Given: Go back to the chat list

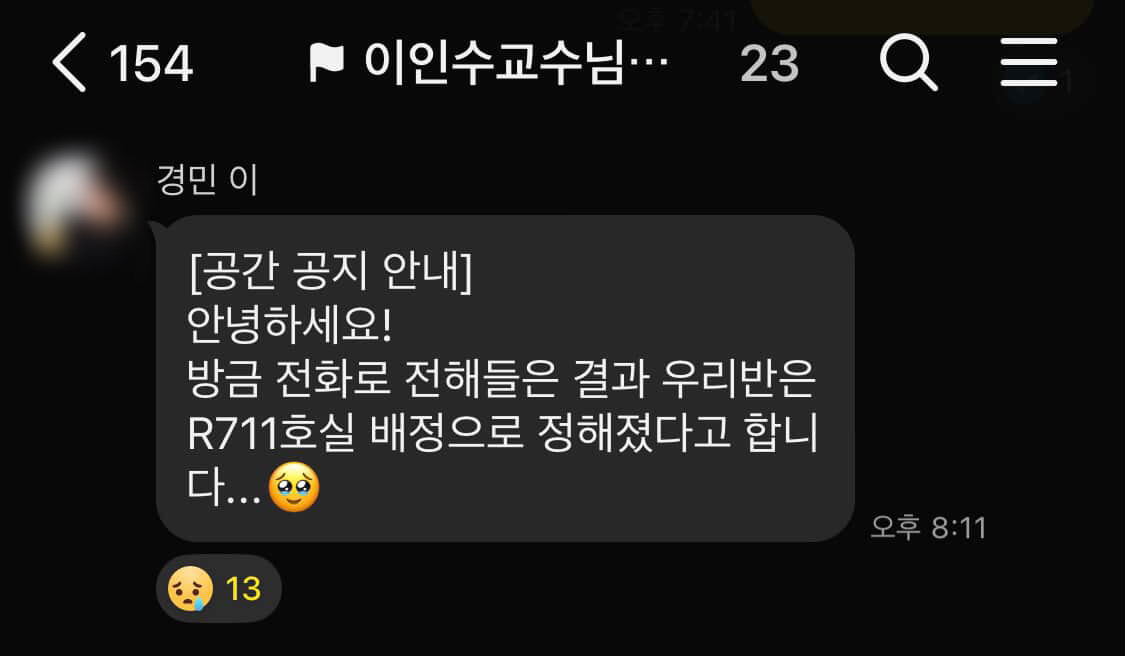Looking at the screenshot, I should pos(70,64).
